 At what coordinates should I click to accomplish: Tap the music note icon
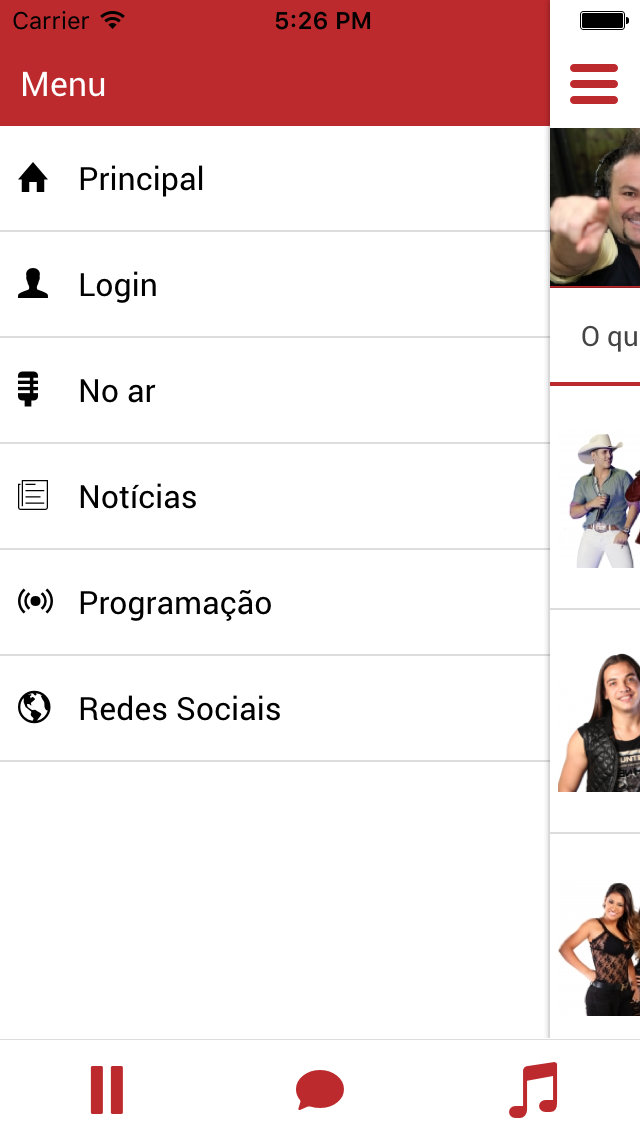coord(533,1090)
